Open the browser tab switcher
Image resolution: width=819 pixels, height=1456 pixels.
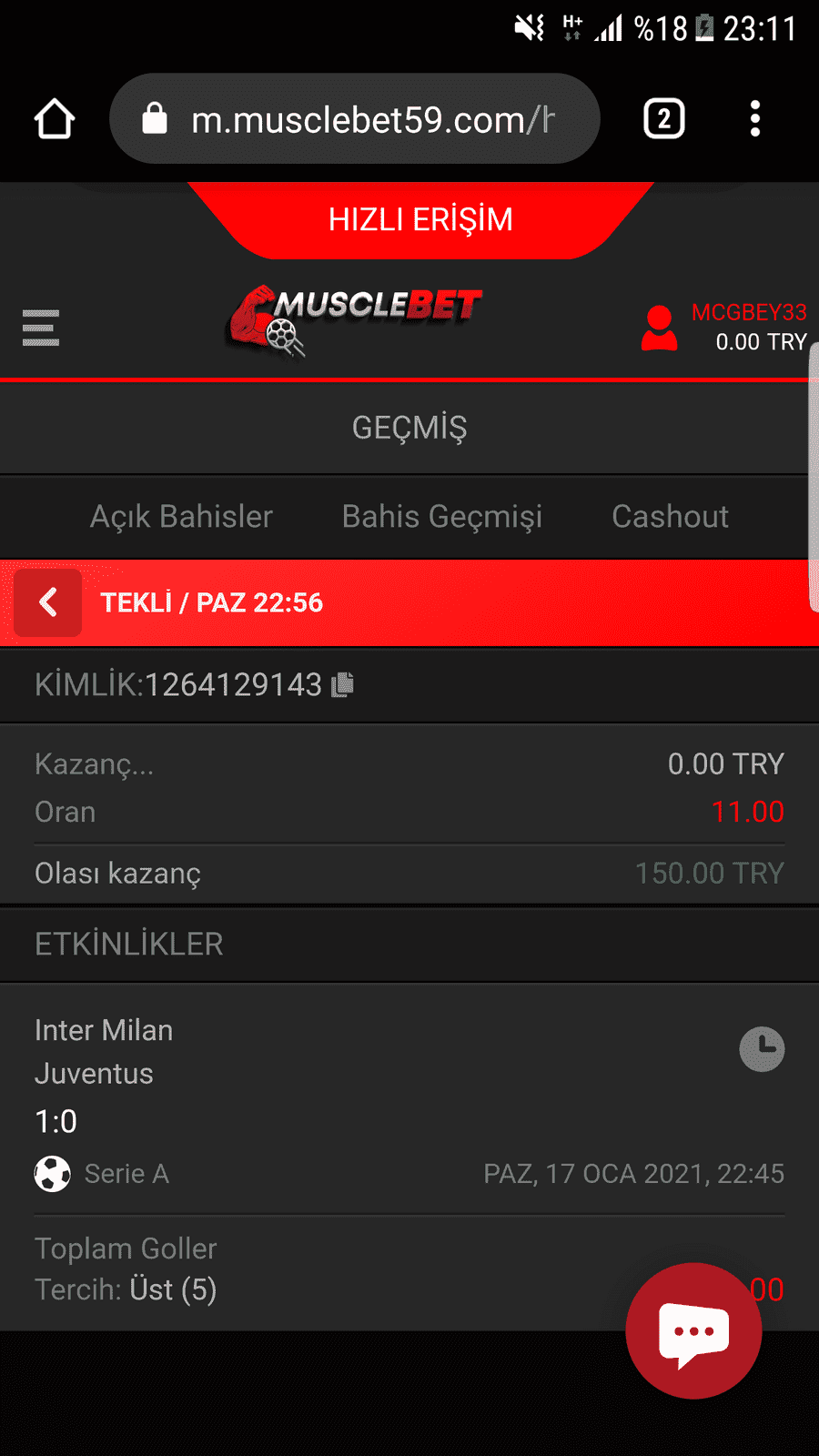point(664,119)
